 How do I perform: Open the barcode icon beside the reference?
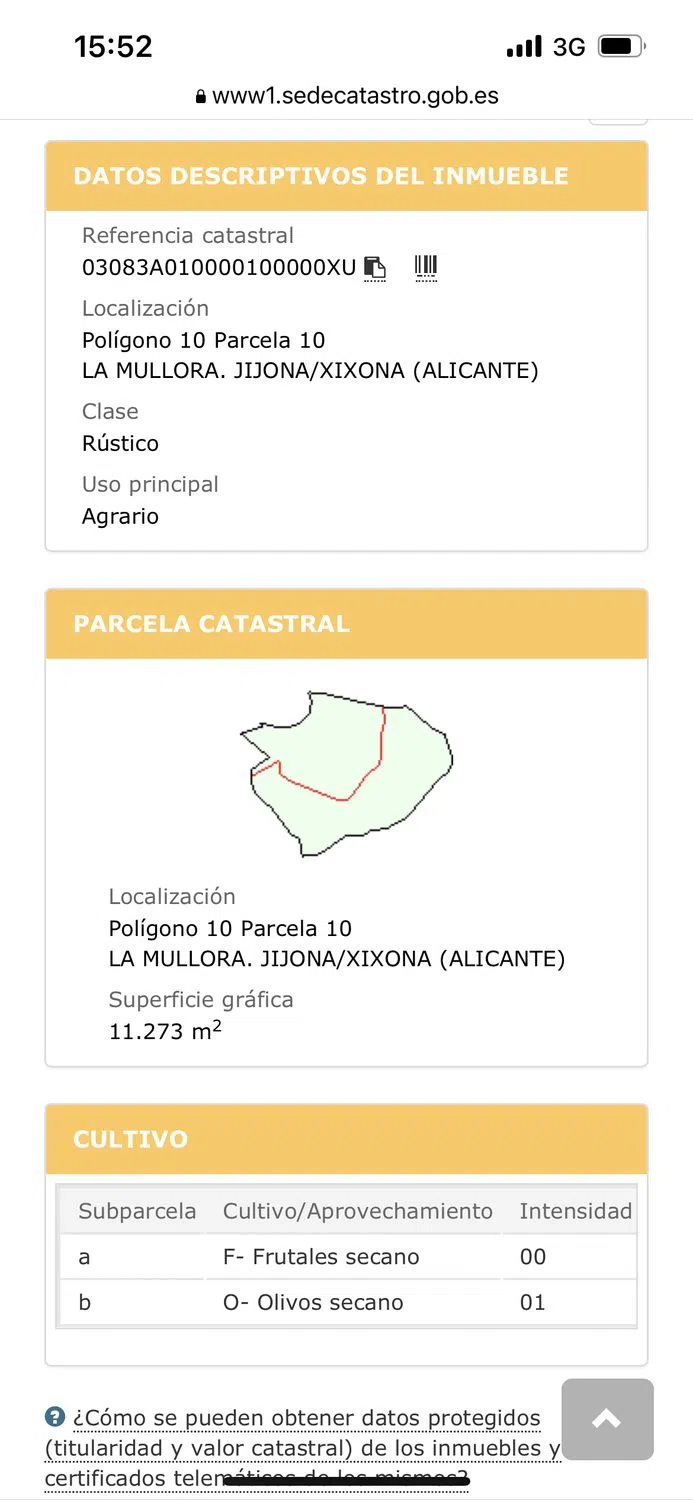coord(426,267)
